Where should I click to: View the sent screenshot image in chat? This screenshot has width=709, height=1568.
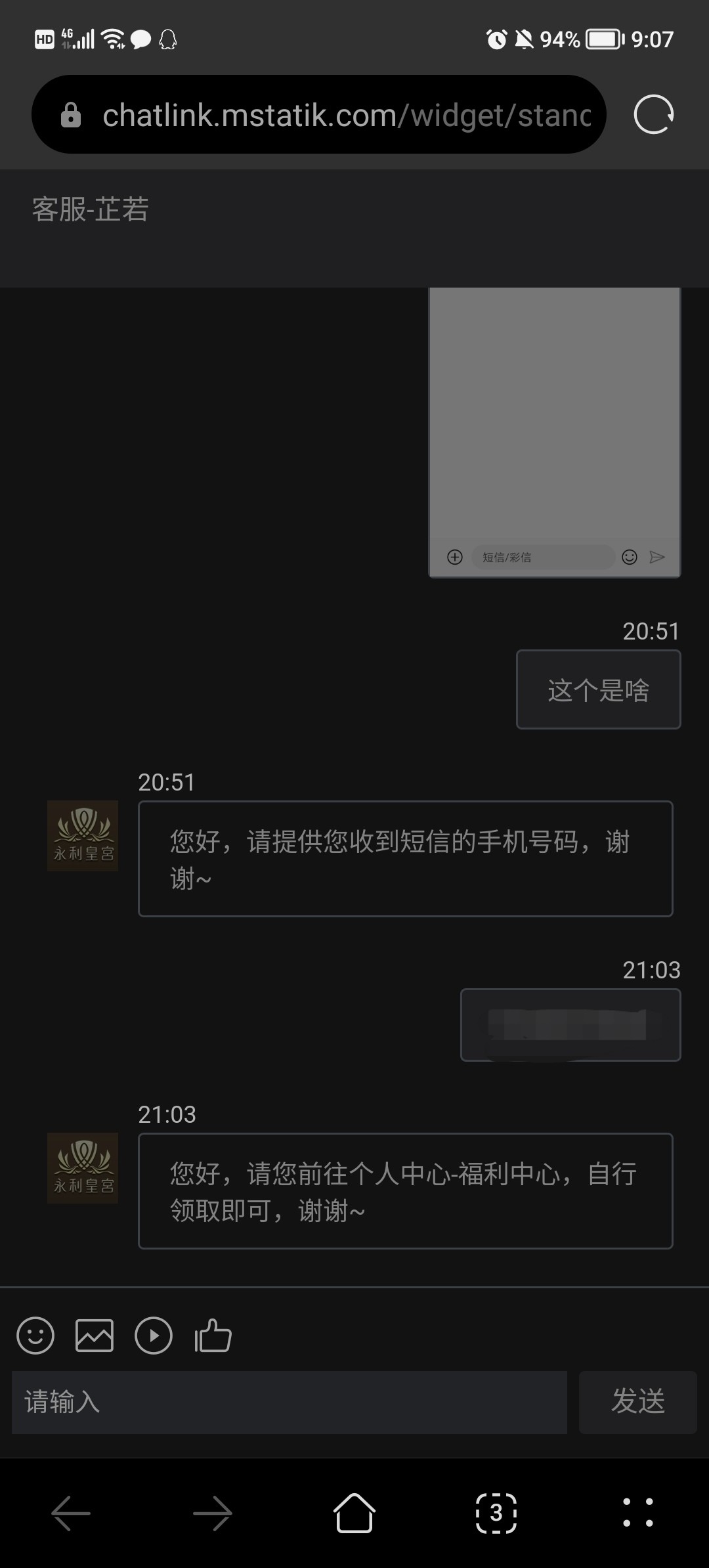pyautogui.click(x=555, y=433)
